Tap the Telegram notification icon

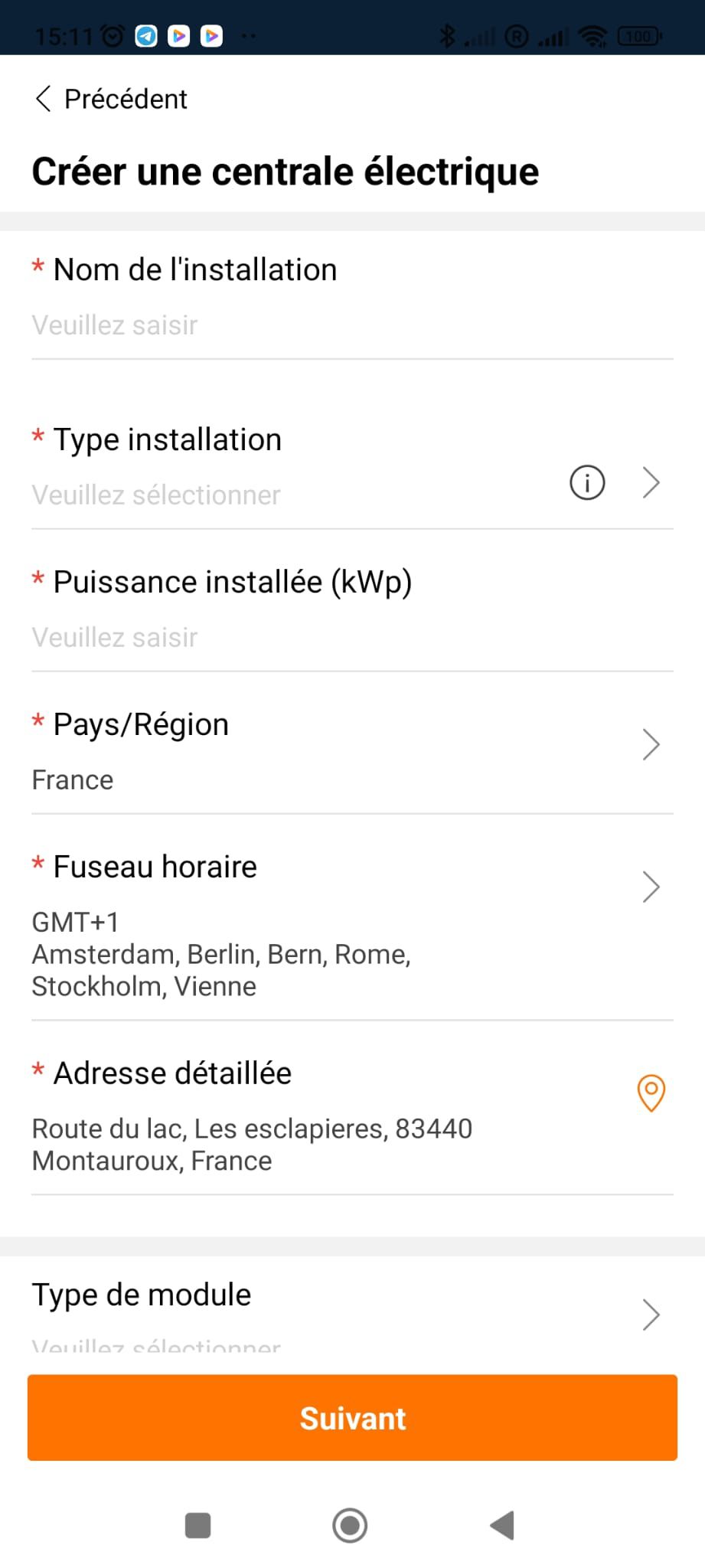point(148,35)
